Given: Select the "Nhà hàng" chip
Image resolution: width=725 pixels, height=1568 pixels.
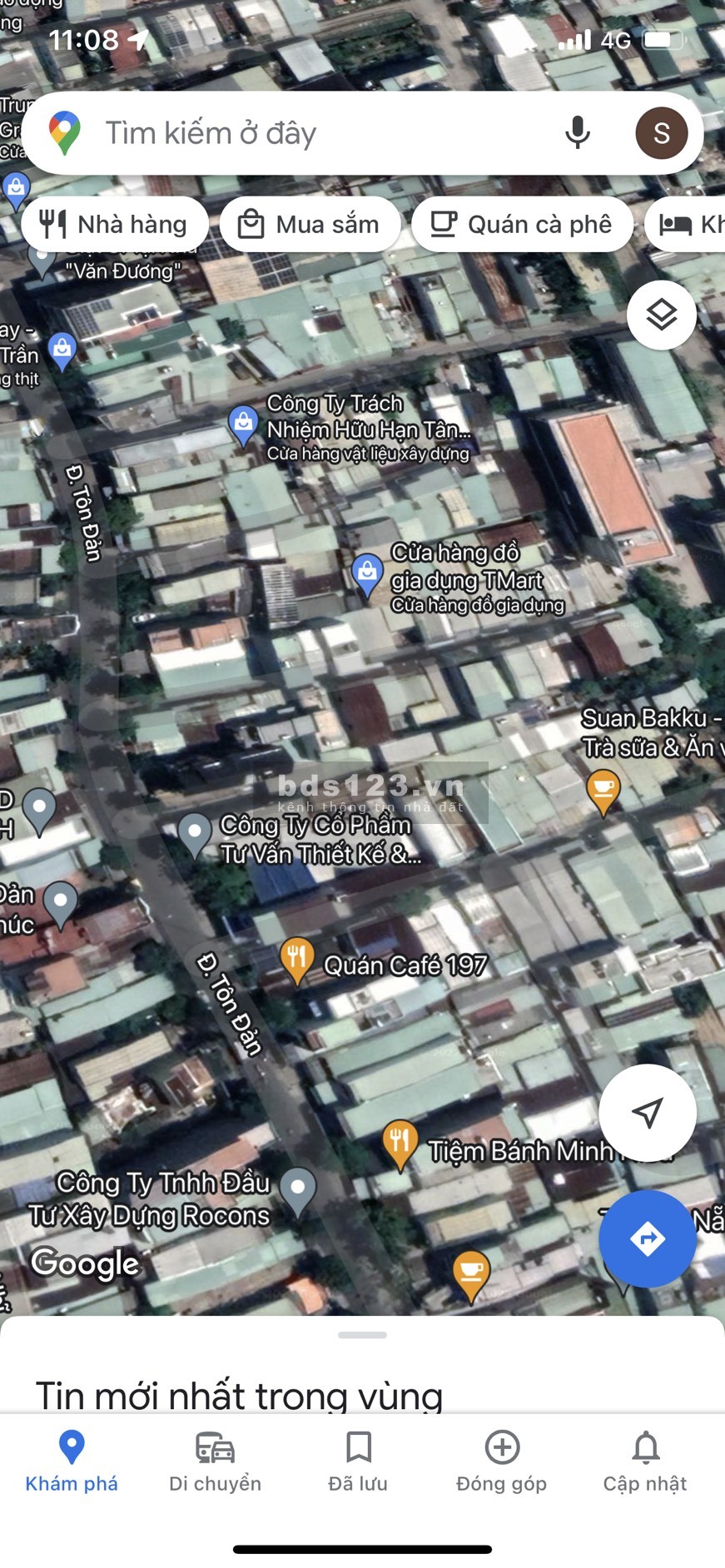Looking at the screenshot, I should click(x=115, y=225).
